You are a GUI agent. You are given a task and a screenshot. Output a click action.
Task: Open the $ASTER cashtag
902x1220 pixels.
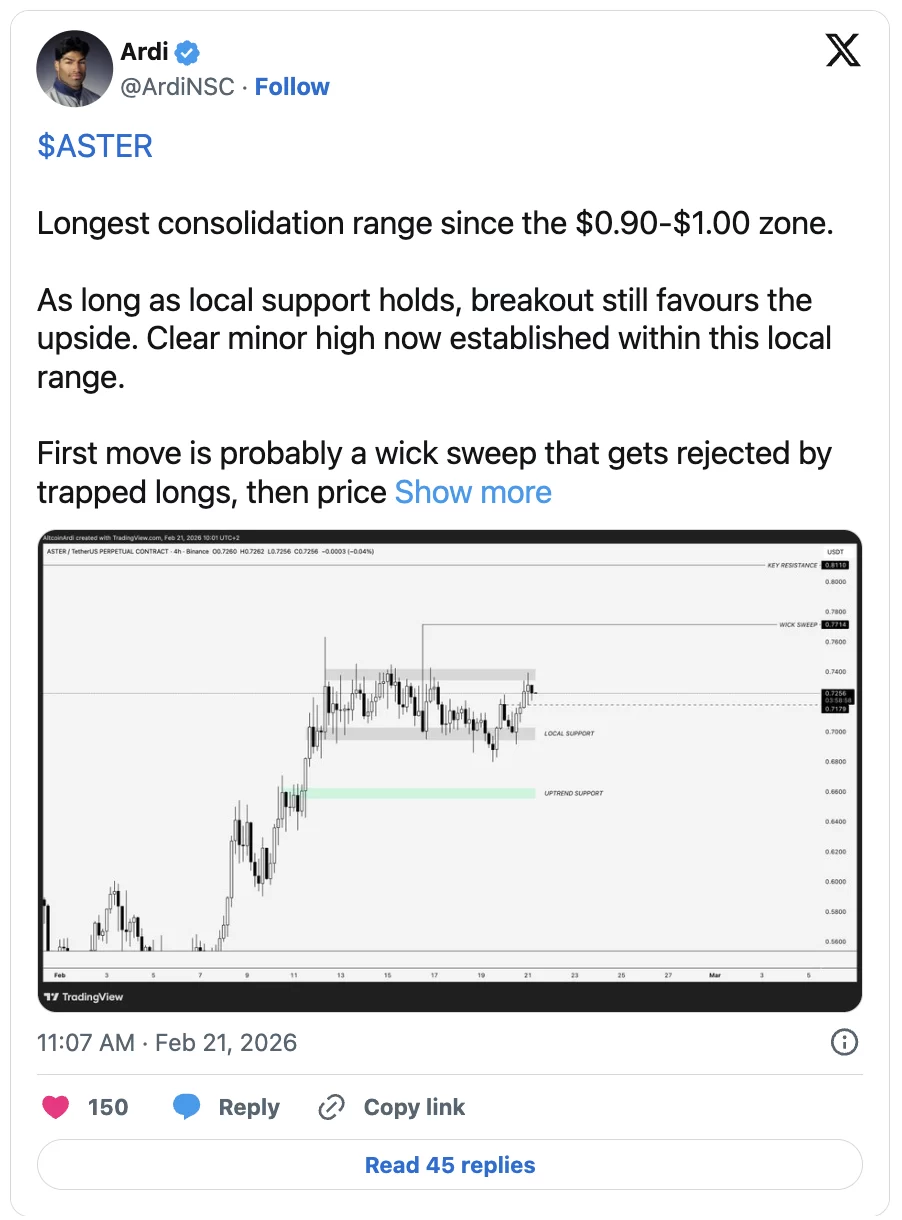[x=95, y=146]
